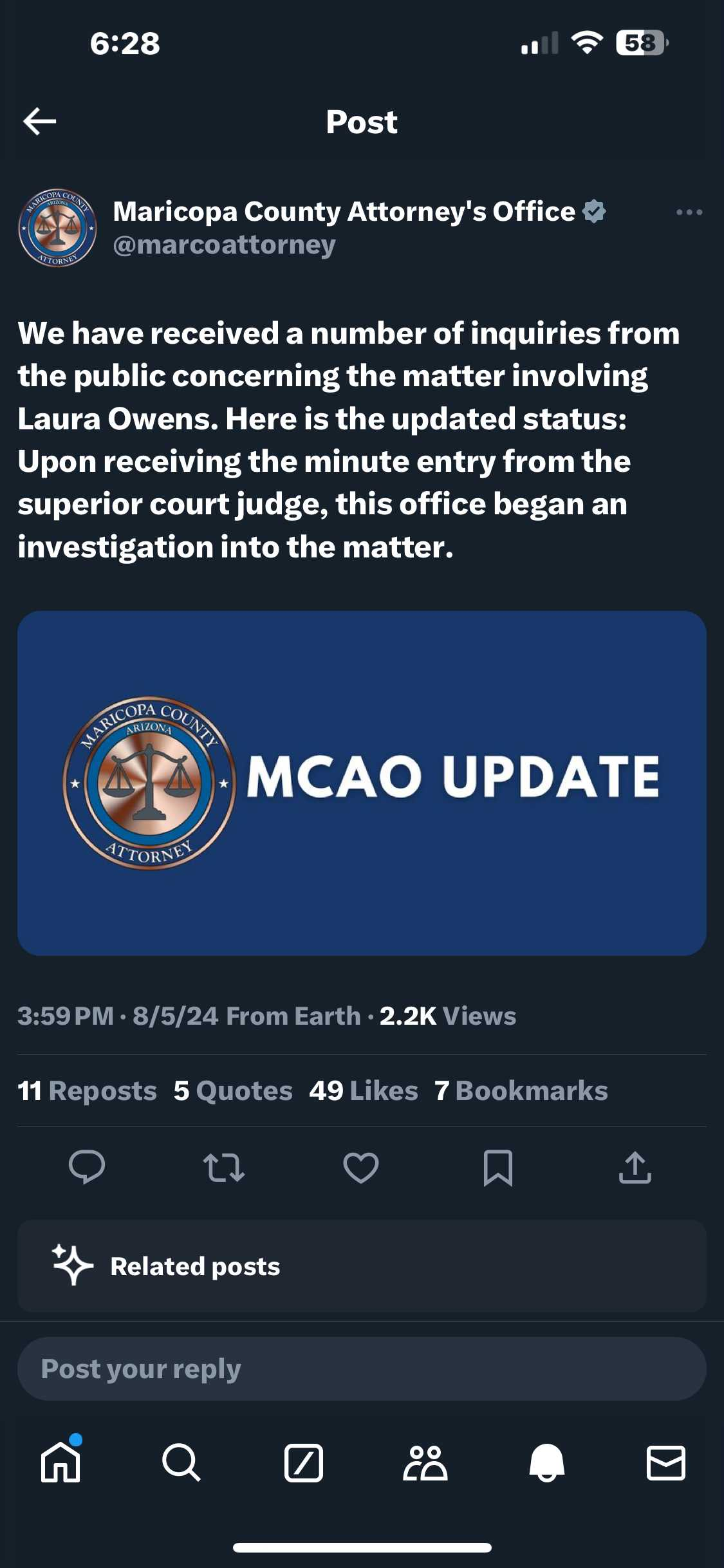The width and height of the screenshot is (724, 1568).
Task: Open Related posts
Action: (362, 1266)
